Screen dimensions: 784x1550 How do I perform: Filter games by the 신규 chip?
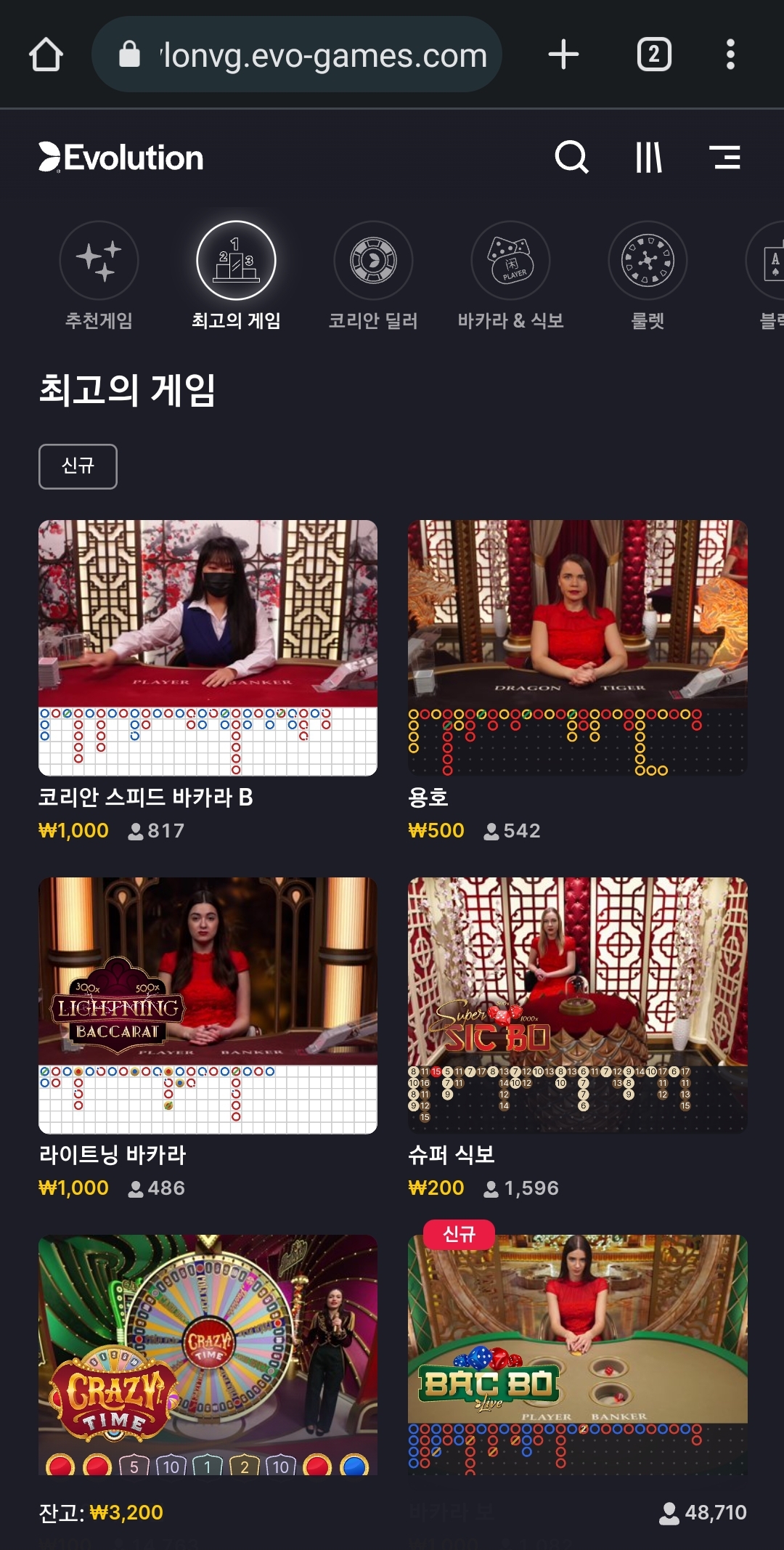(x=78, y=466)
